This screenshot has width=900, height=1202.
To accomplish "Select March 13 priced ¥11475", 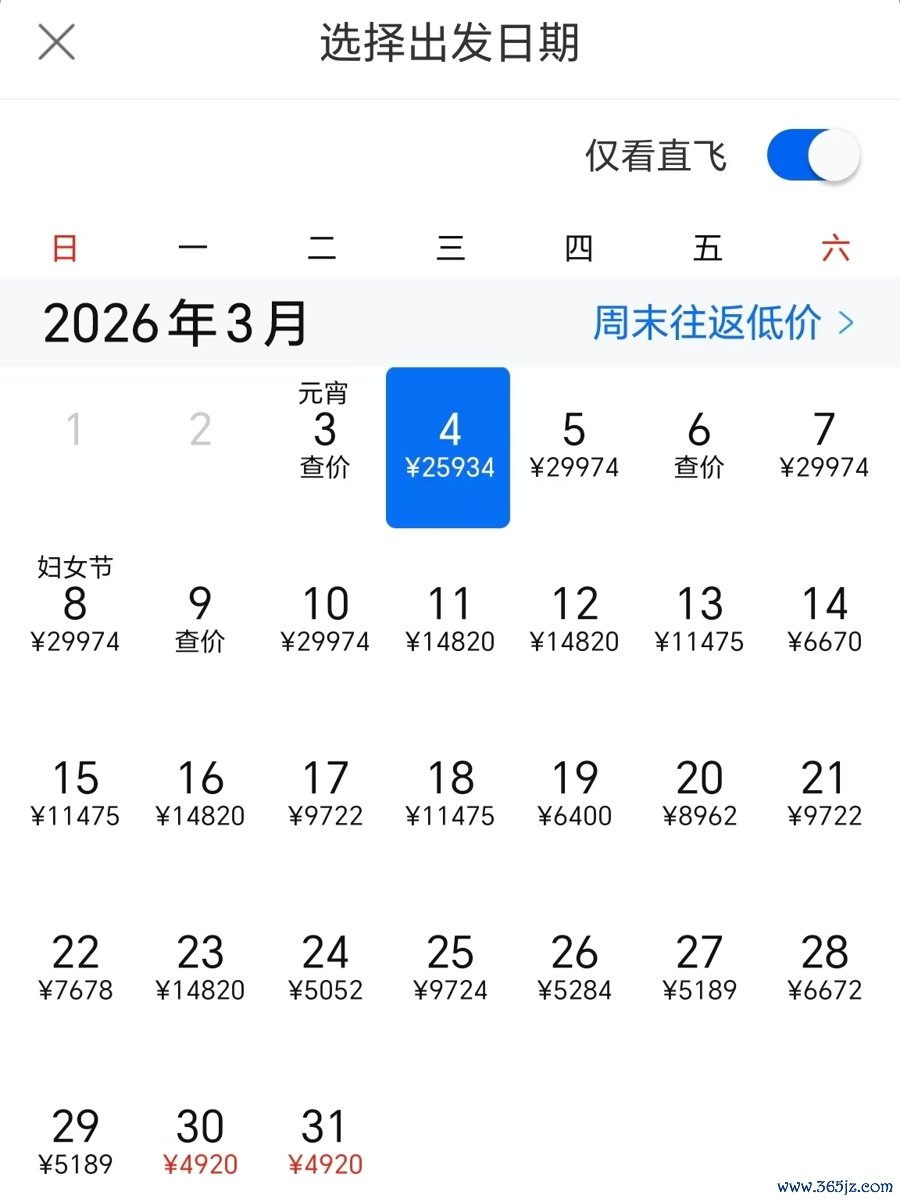I will (699, 618).
